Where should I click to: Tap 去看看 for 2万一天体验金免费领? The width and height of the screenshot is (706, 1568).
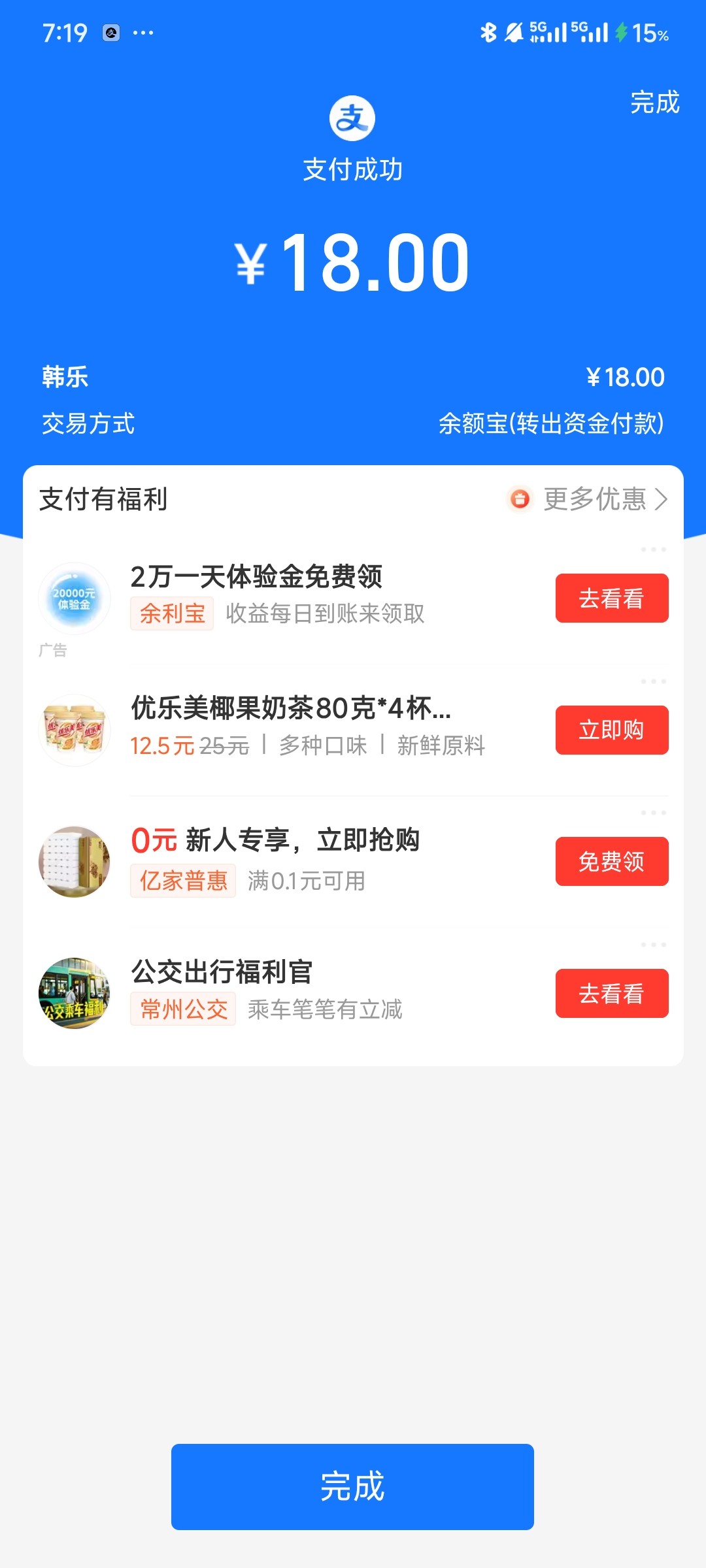click(611, 598)
